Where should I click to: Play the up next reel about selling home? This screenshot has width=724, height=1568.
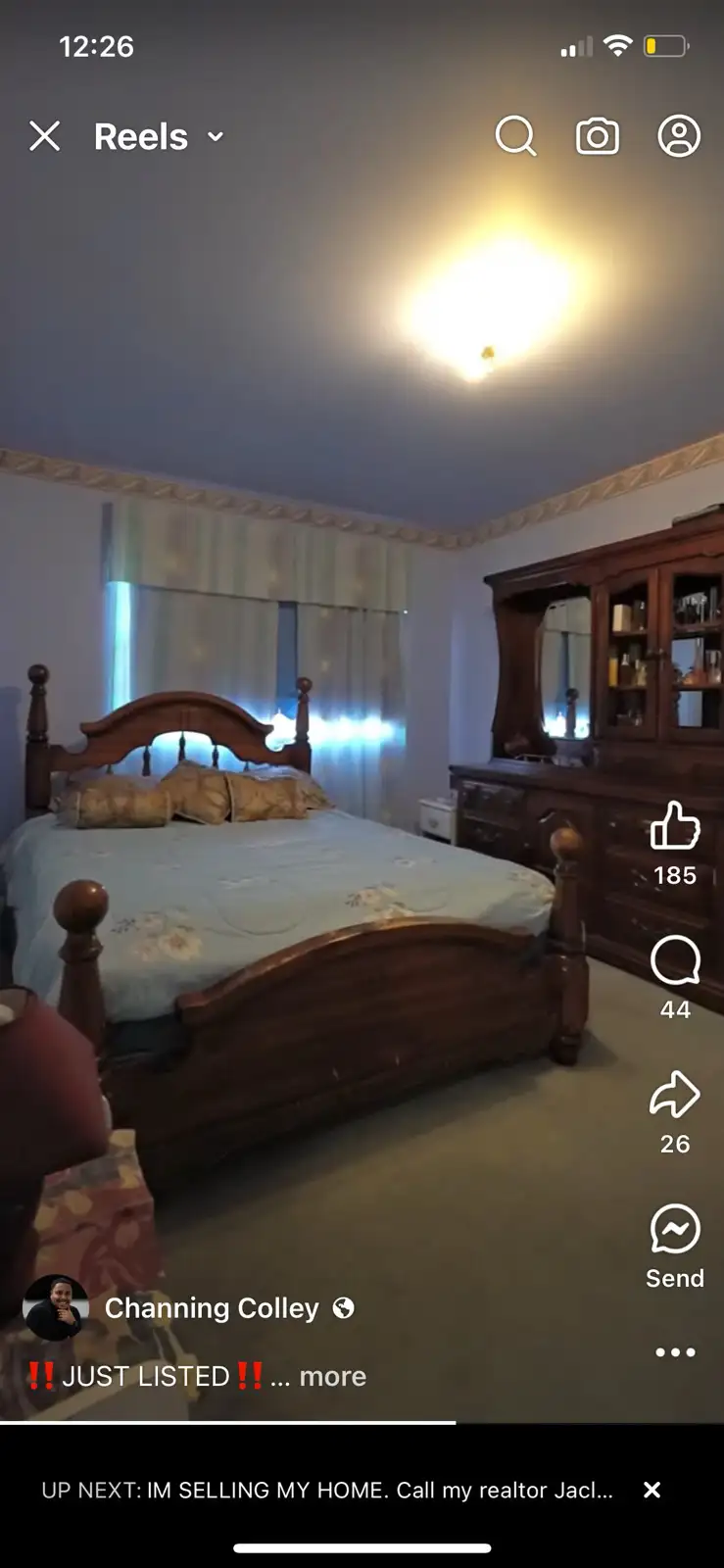327,1490
